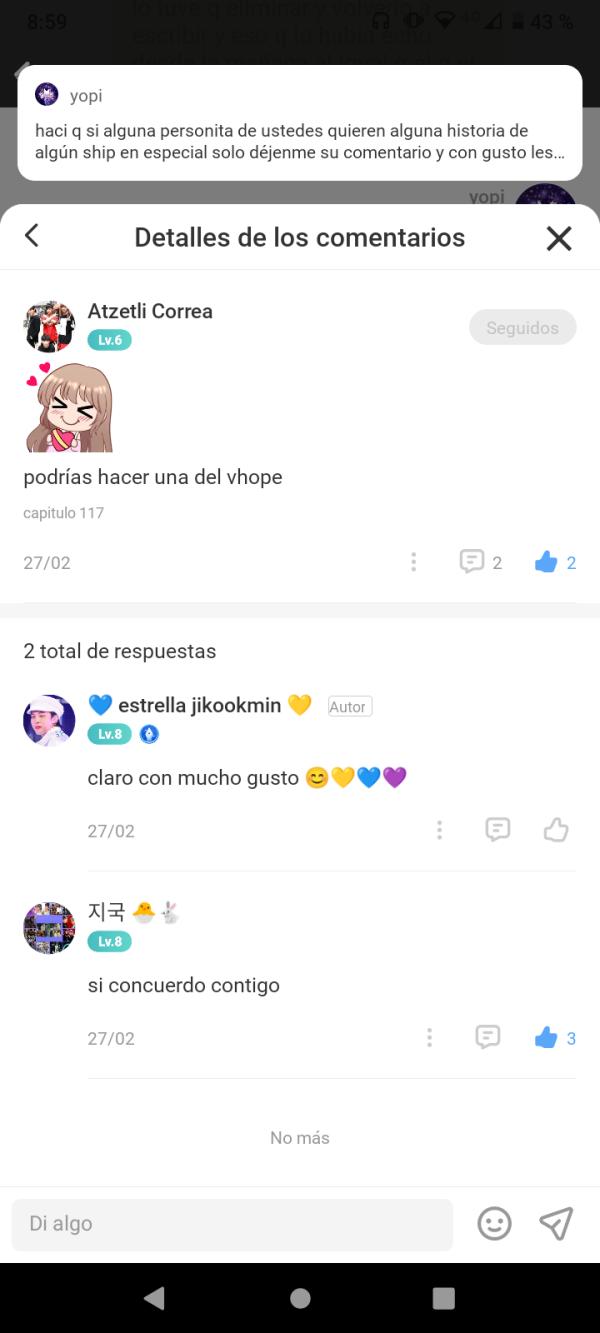This screenshot has height=1333, width=600.
Task: Open options on the 'si concuerdo contigo' reply
Action: coord(429,1038)
